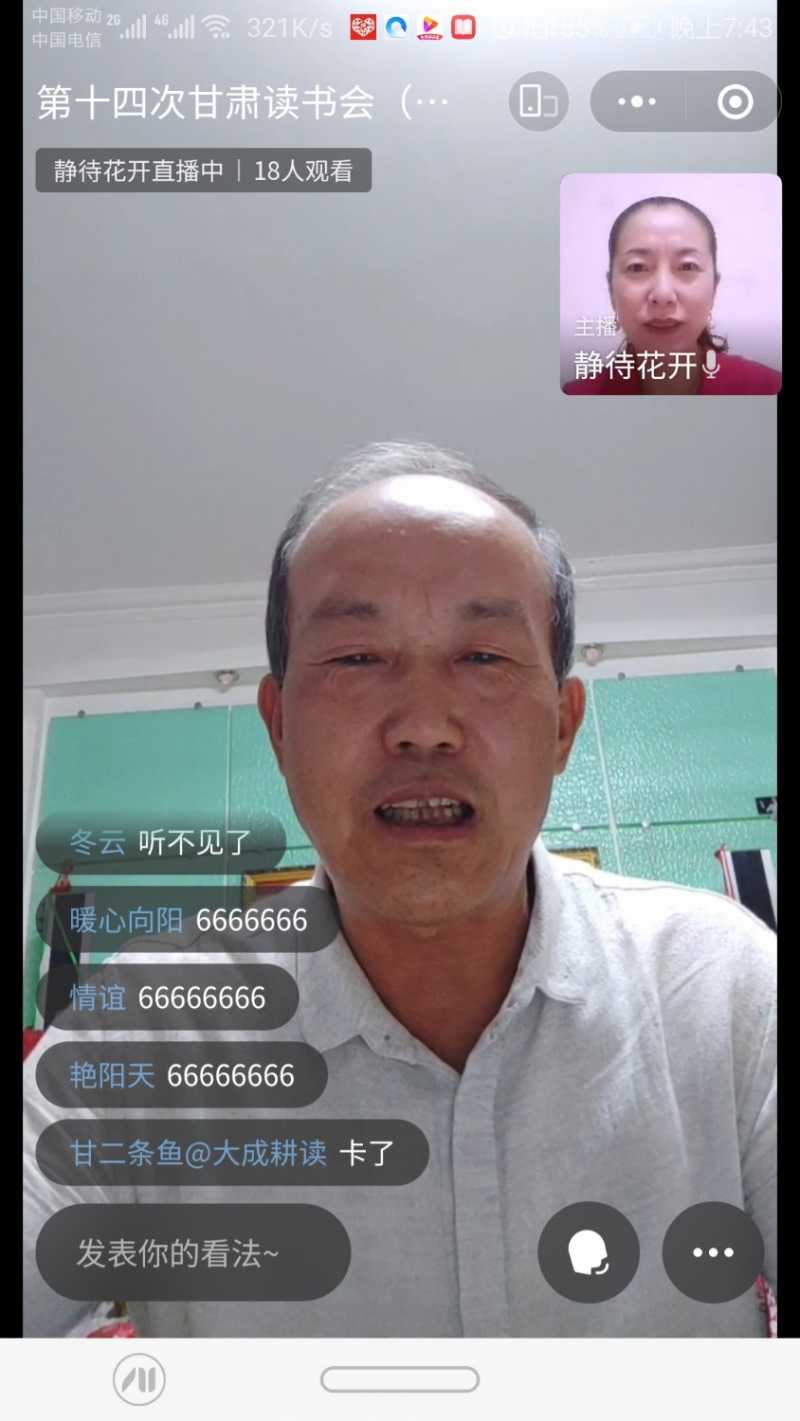Screen dimensions: 800x1421
Task: Open the screen casting icon
Action: click(x=538, y=102)
